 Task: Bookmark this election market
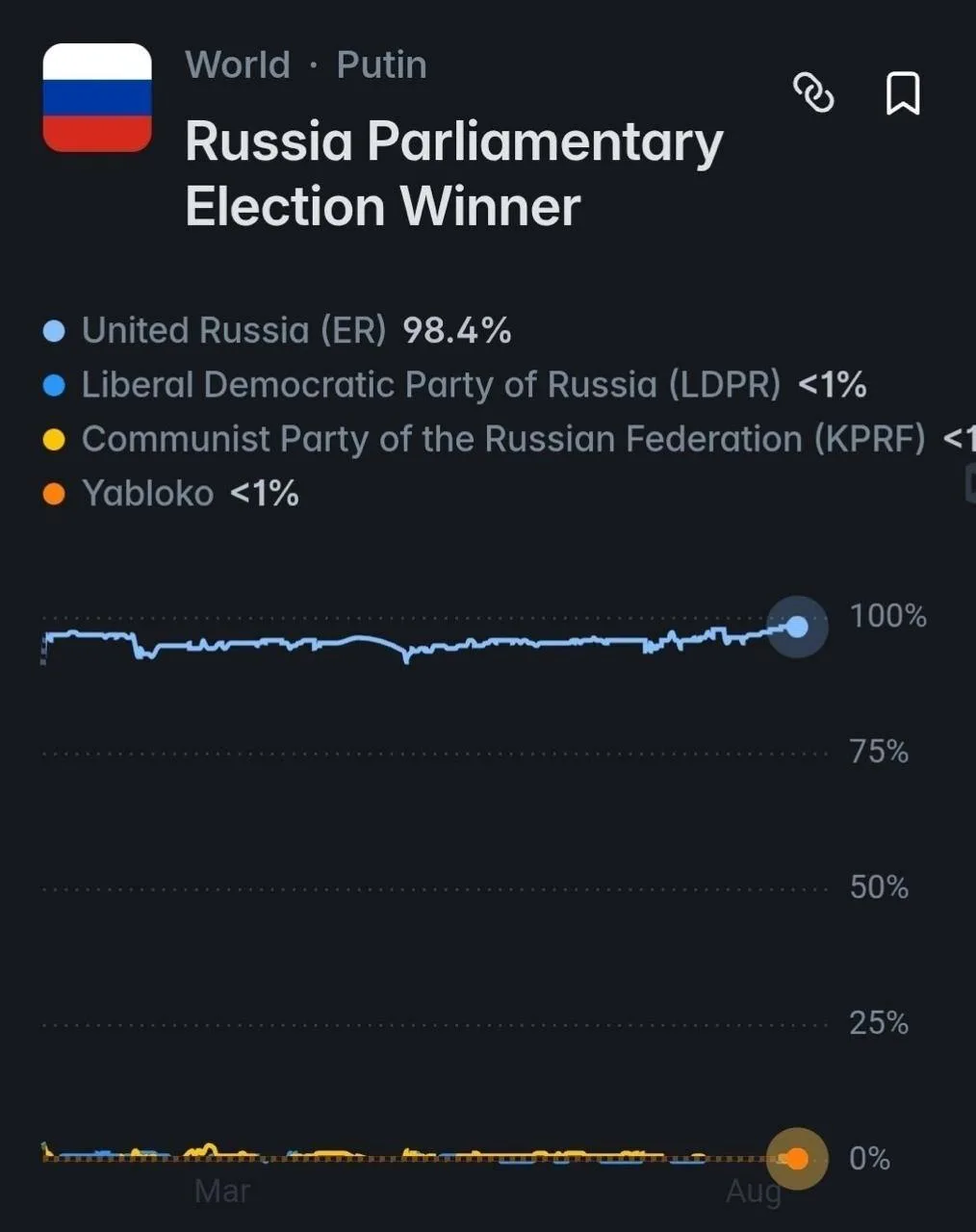click(902, 93)
